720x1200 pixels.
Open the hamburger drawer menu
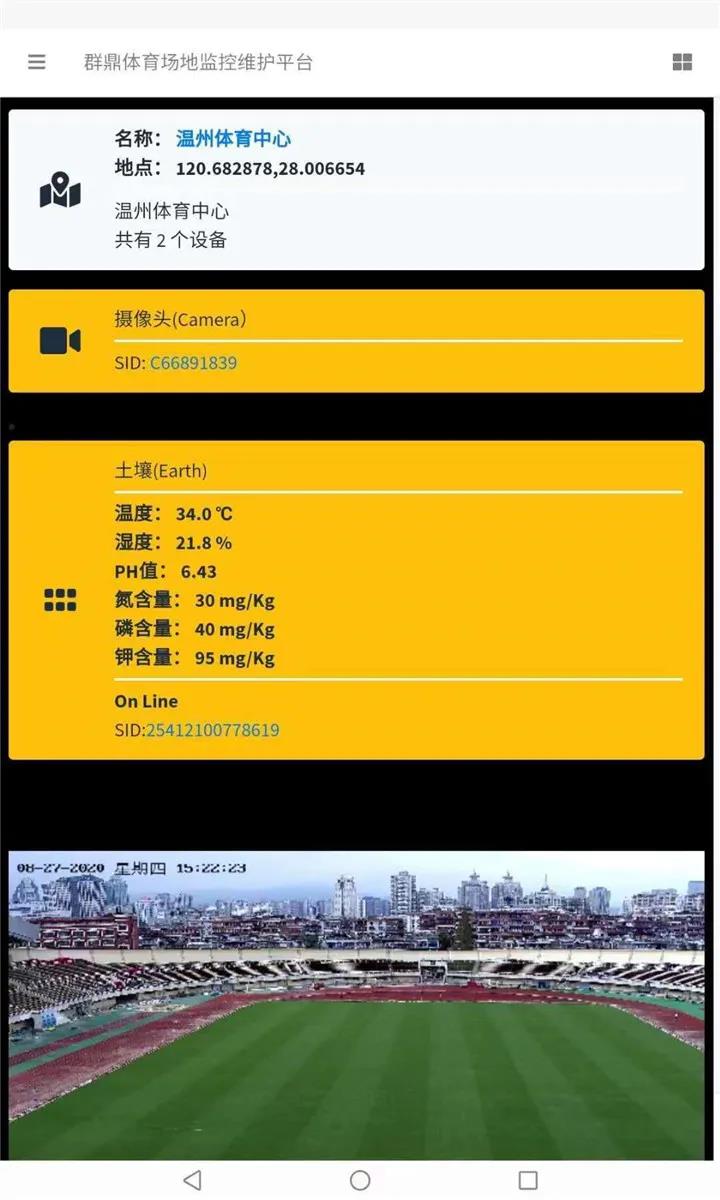pos(37,62)
